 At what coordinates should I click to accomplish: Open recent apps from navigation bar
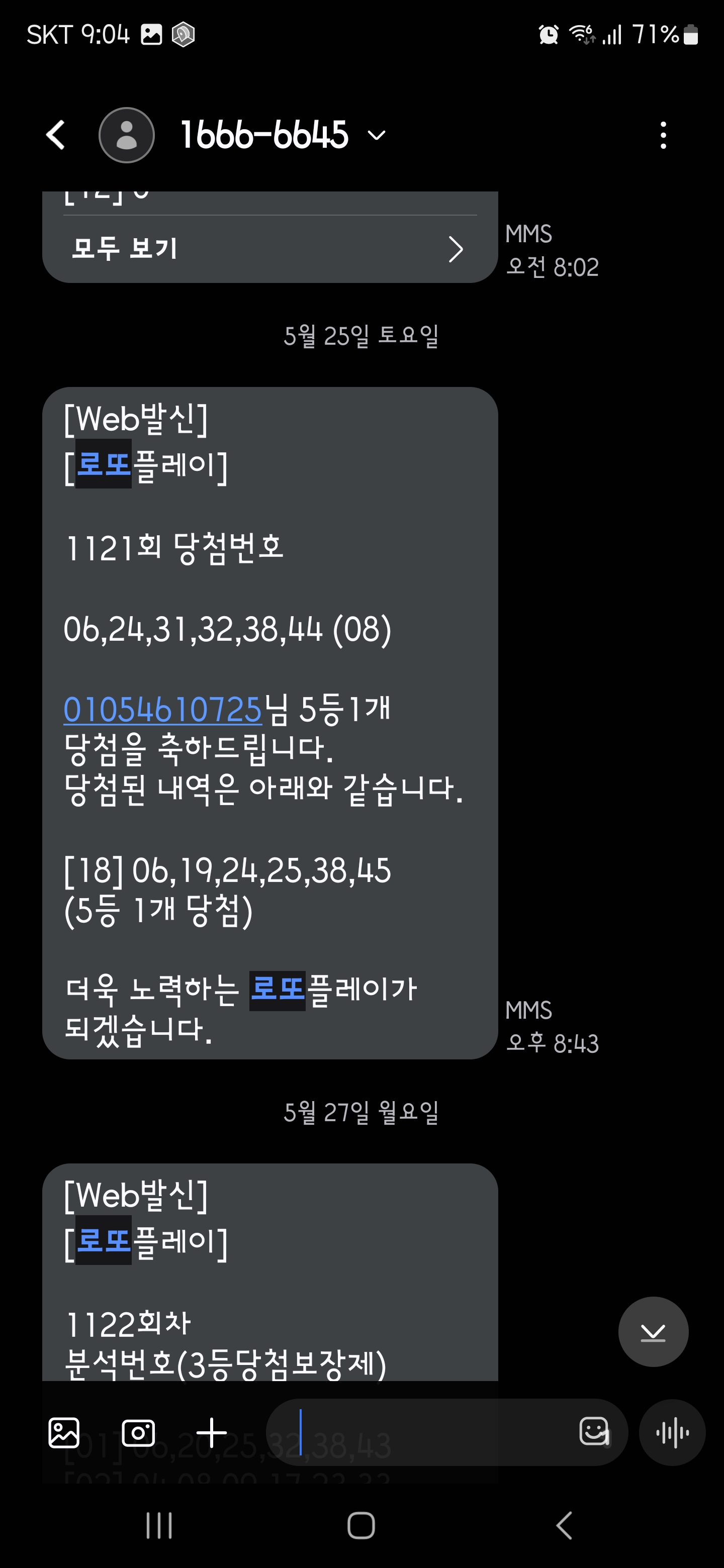(159, 1525)
